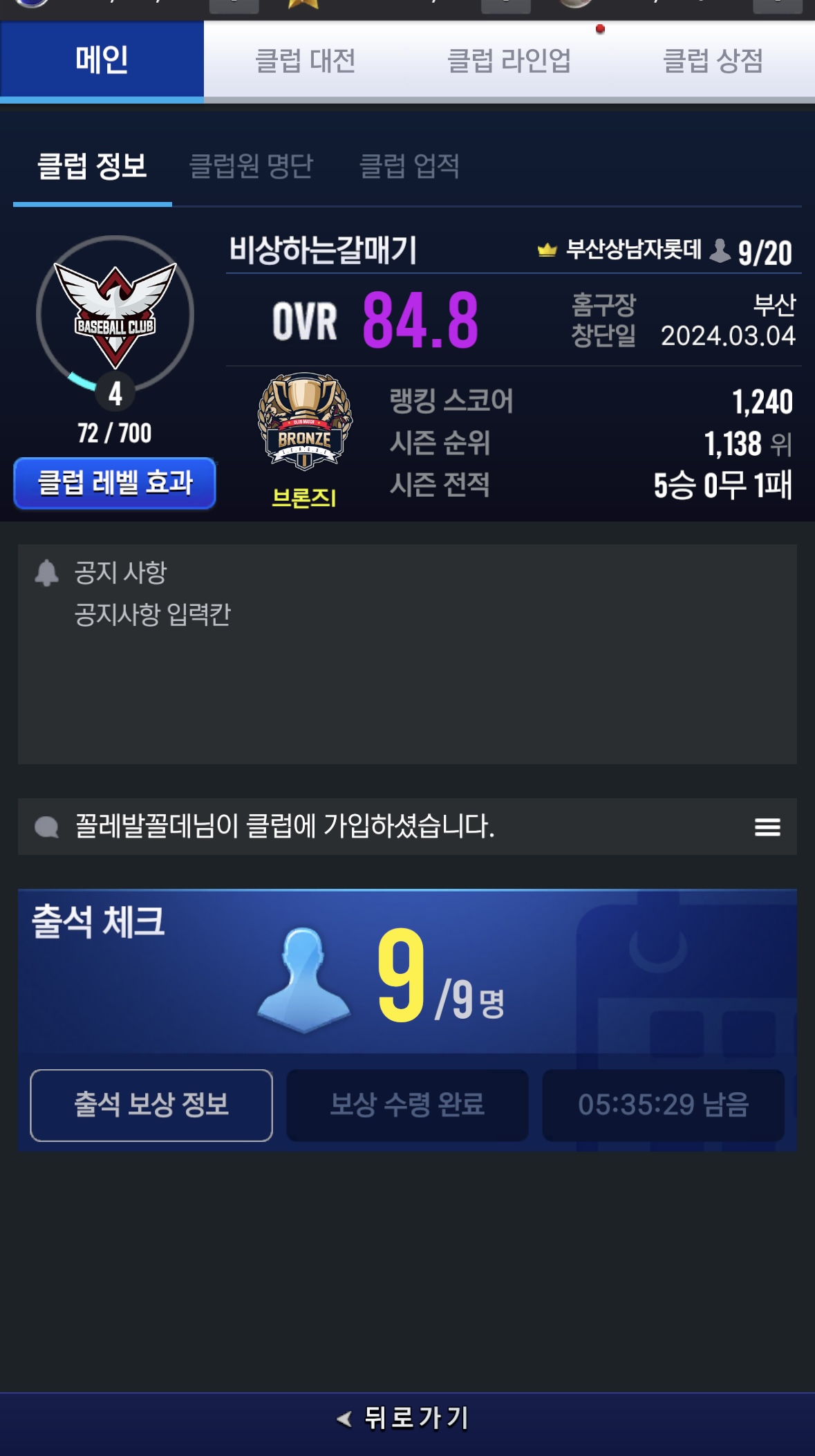Tap the 클럽 레벨 효과 button
The image size is (815, 1456).
click(115, 483)
